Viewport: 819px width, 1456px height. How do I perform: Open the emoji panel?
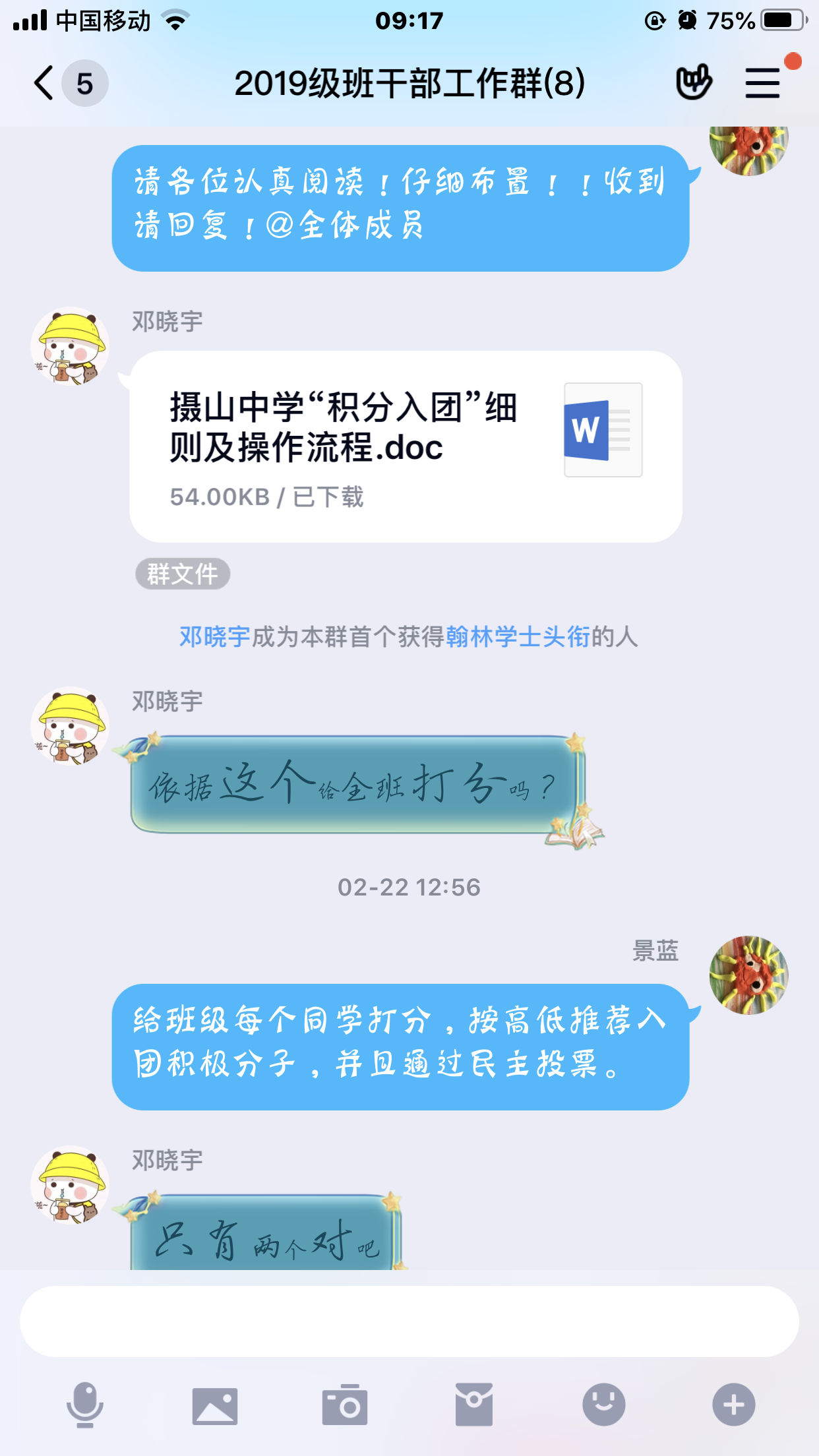pos(603,1405)
